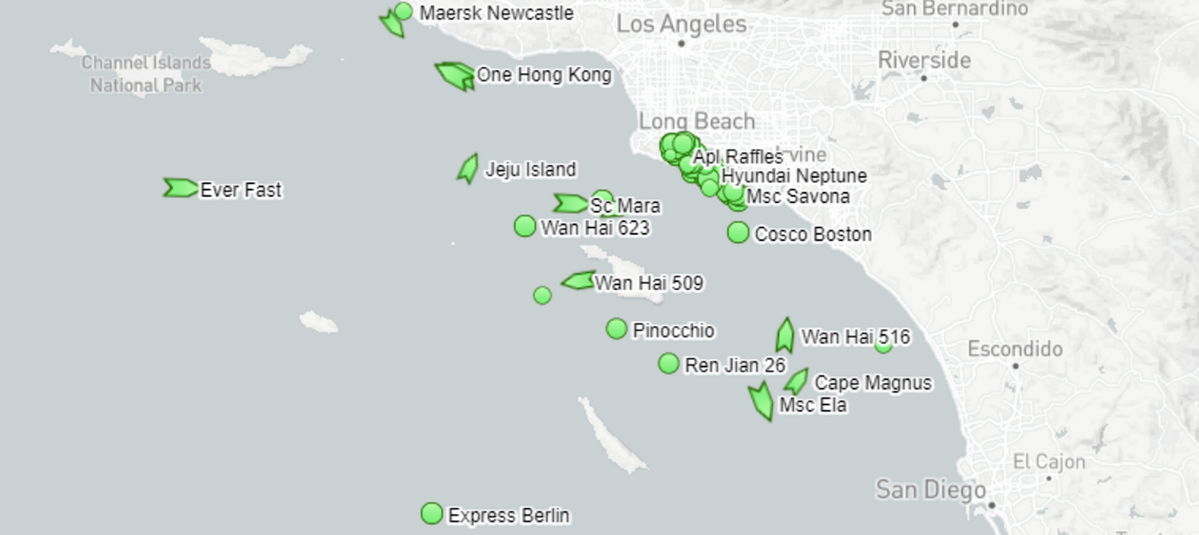Open the Cape Magnus vessel marker
The height and width of the screenshot is (535, 1199).
(x=797, y=380)
